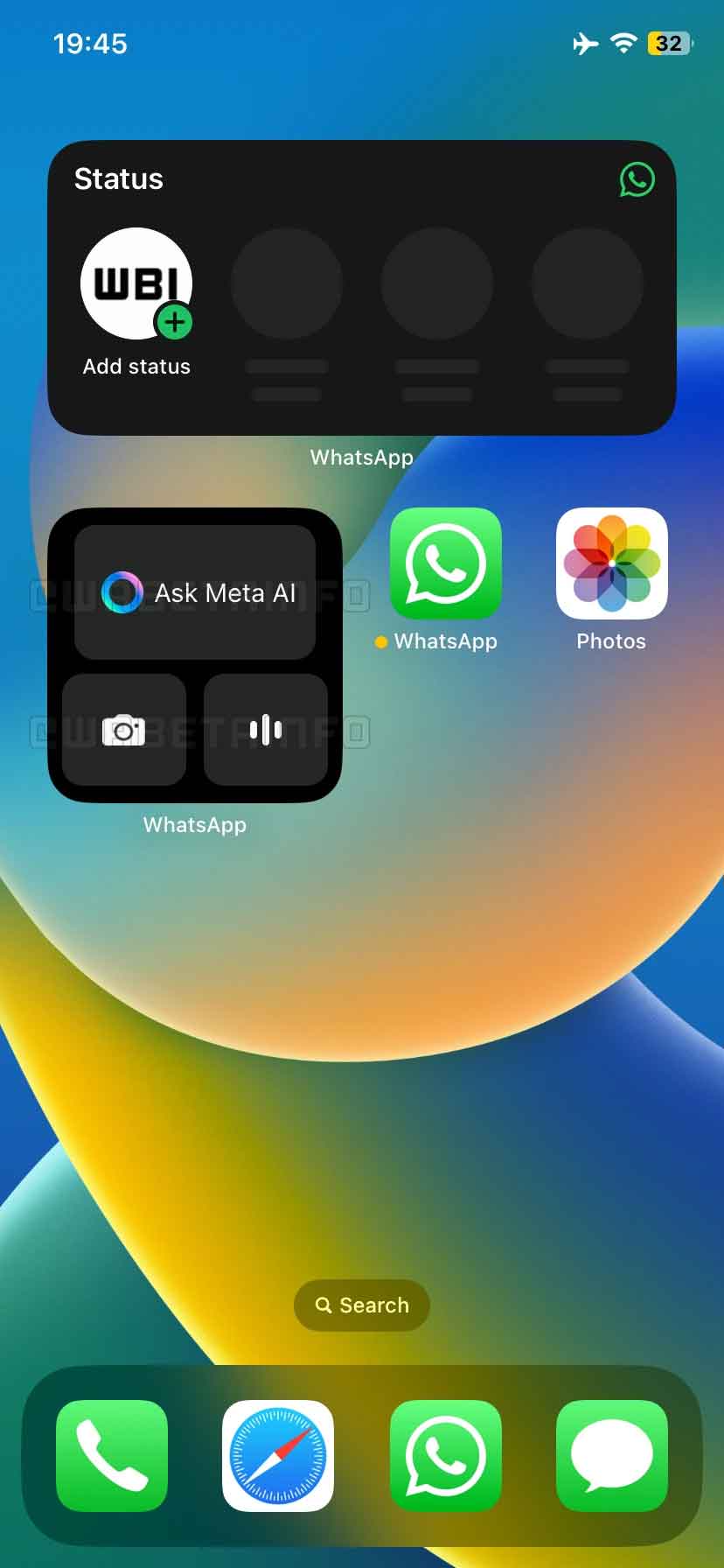Open the Search pill
This screenshot has width=724, height=1568.
(362, 1305)
